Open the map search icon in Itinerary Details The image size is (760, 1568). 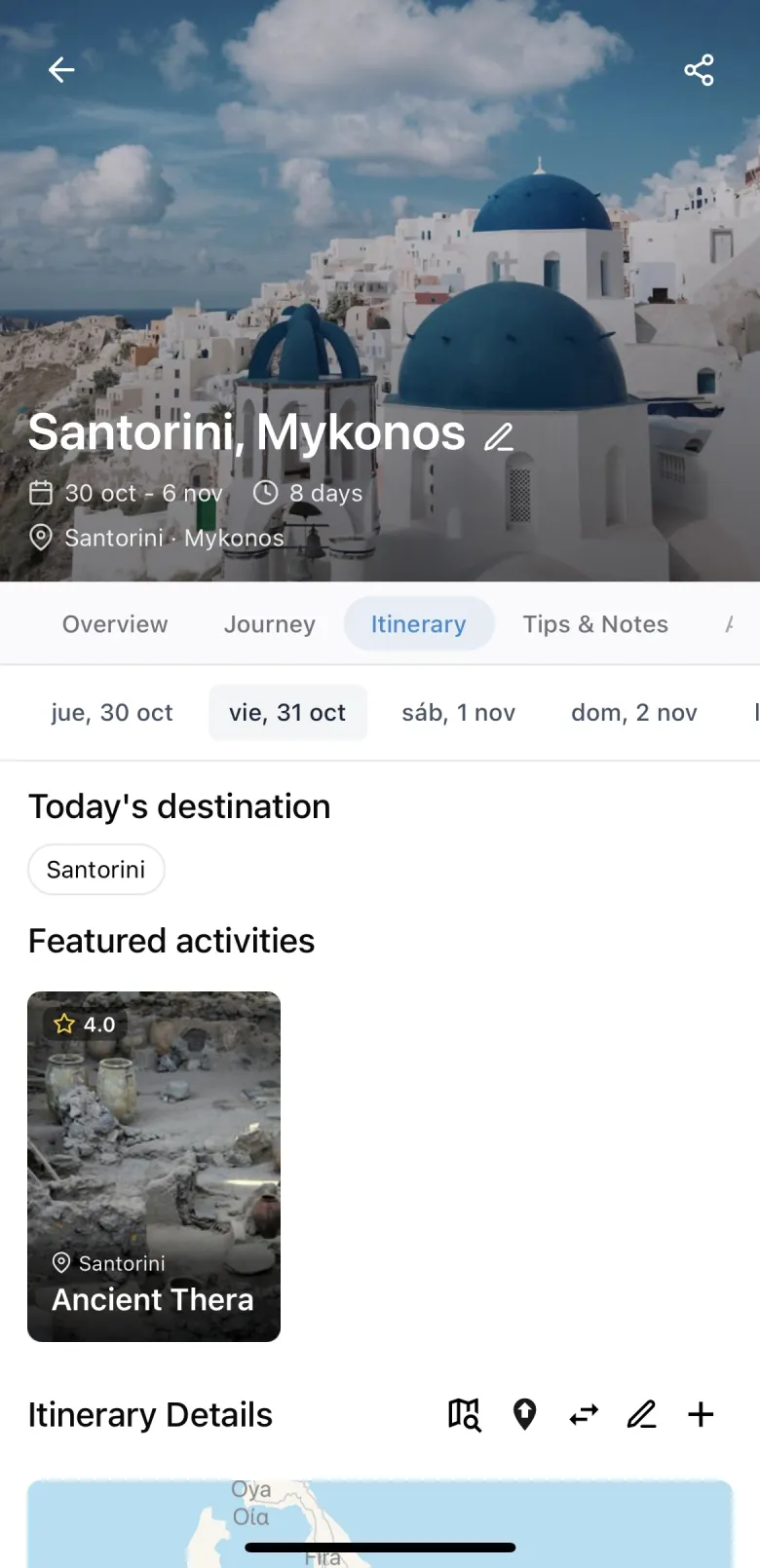click(x=465, y=1414)
